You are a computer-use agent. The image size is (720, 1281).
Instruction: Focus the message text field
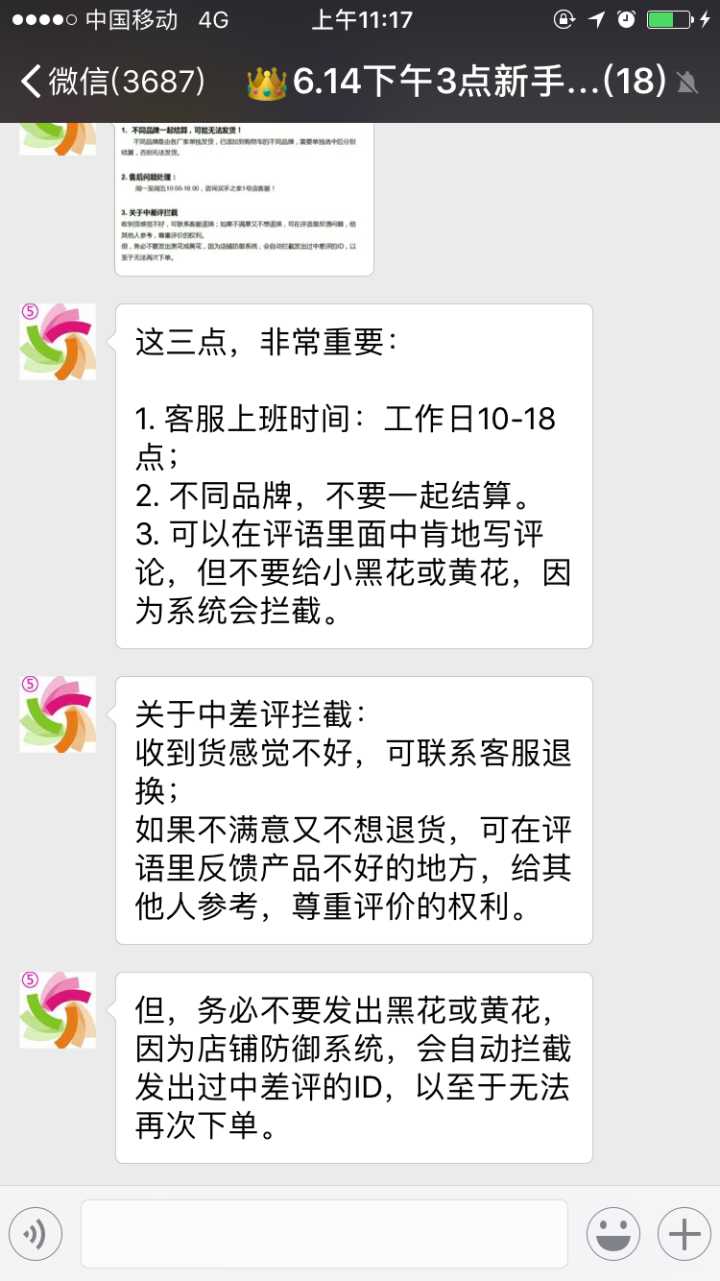(324, 1234)
